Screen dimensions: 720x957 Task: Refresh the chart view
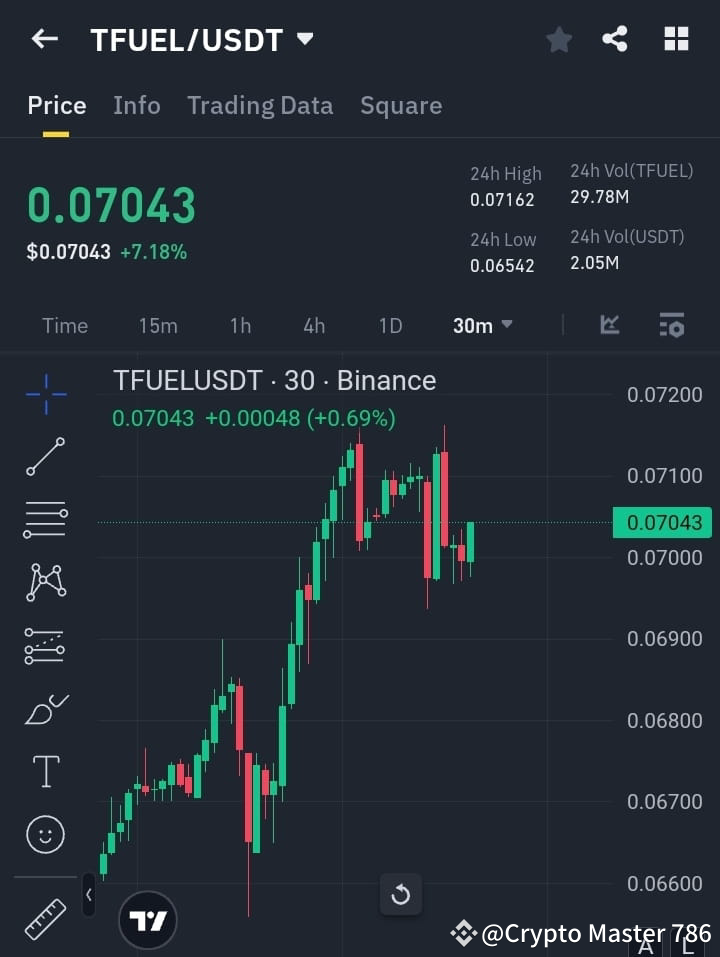pos(401,894)
